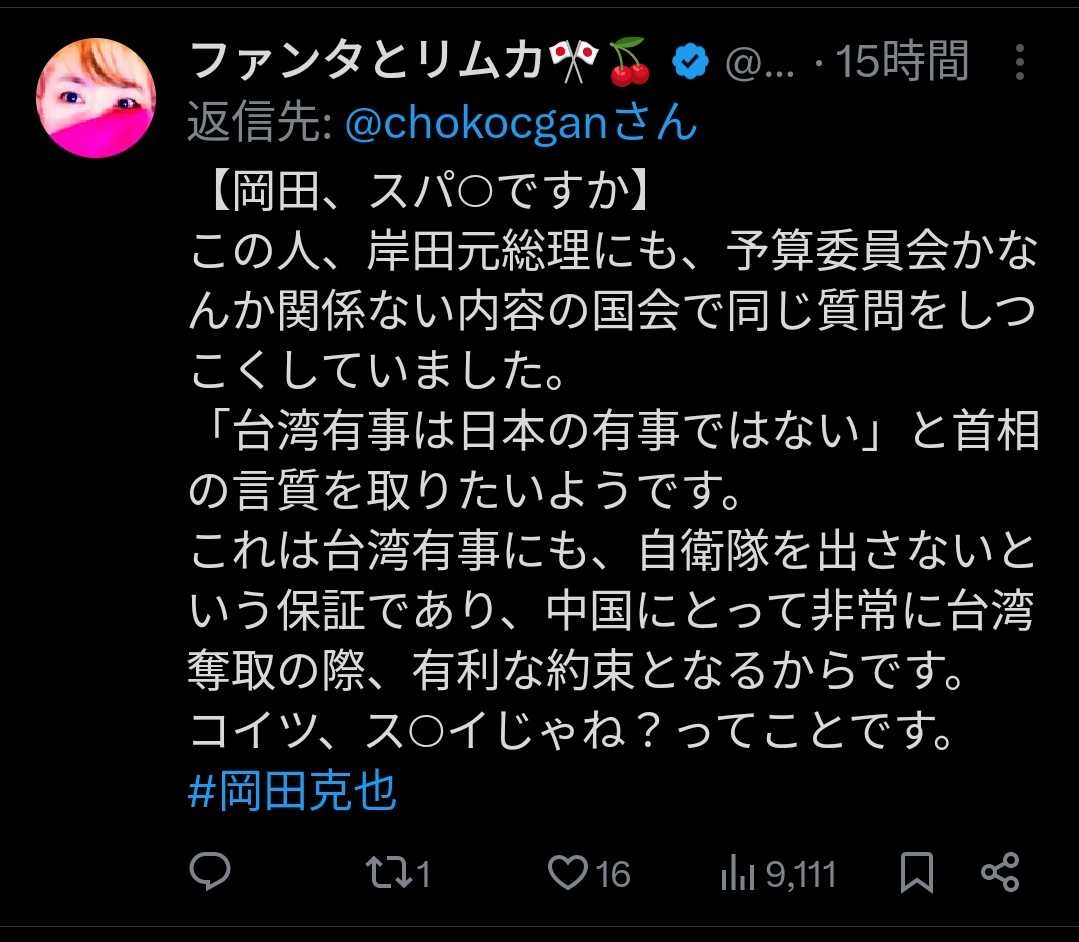Screen dimensions: 1079x942
Task: Share this tweet
Action: tap(999, 873)
